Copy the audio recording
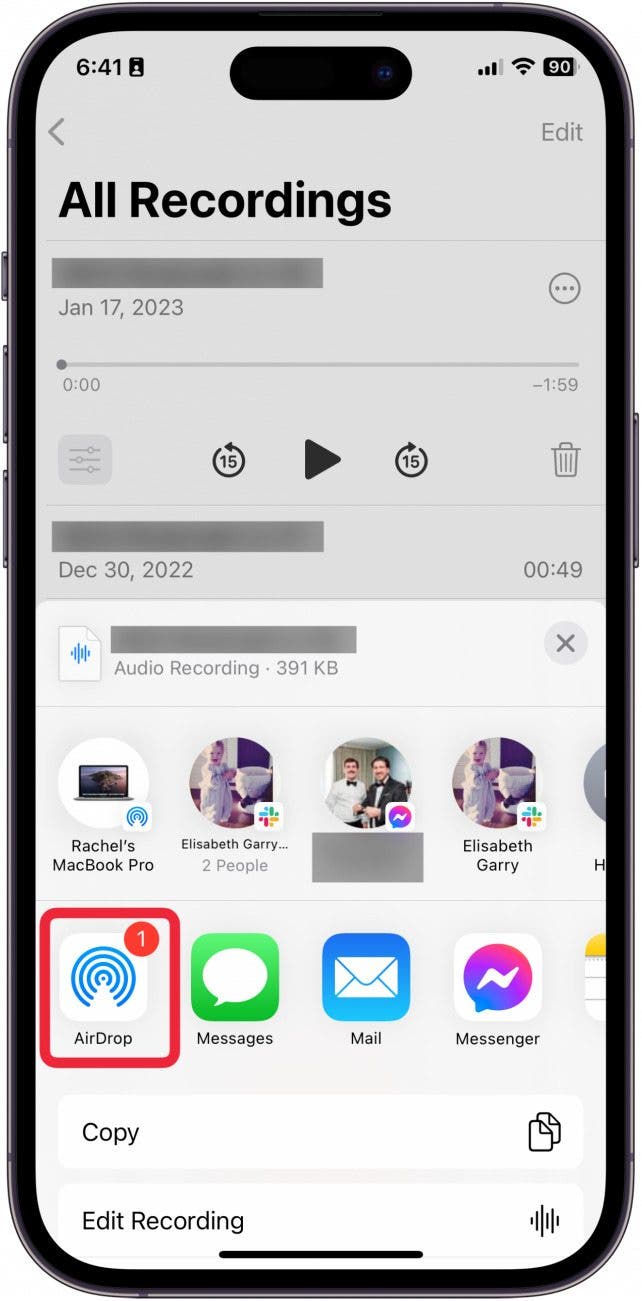This screenshot has width=642, height=1301. (x=320, y=1132)
